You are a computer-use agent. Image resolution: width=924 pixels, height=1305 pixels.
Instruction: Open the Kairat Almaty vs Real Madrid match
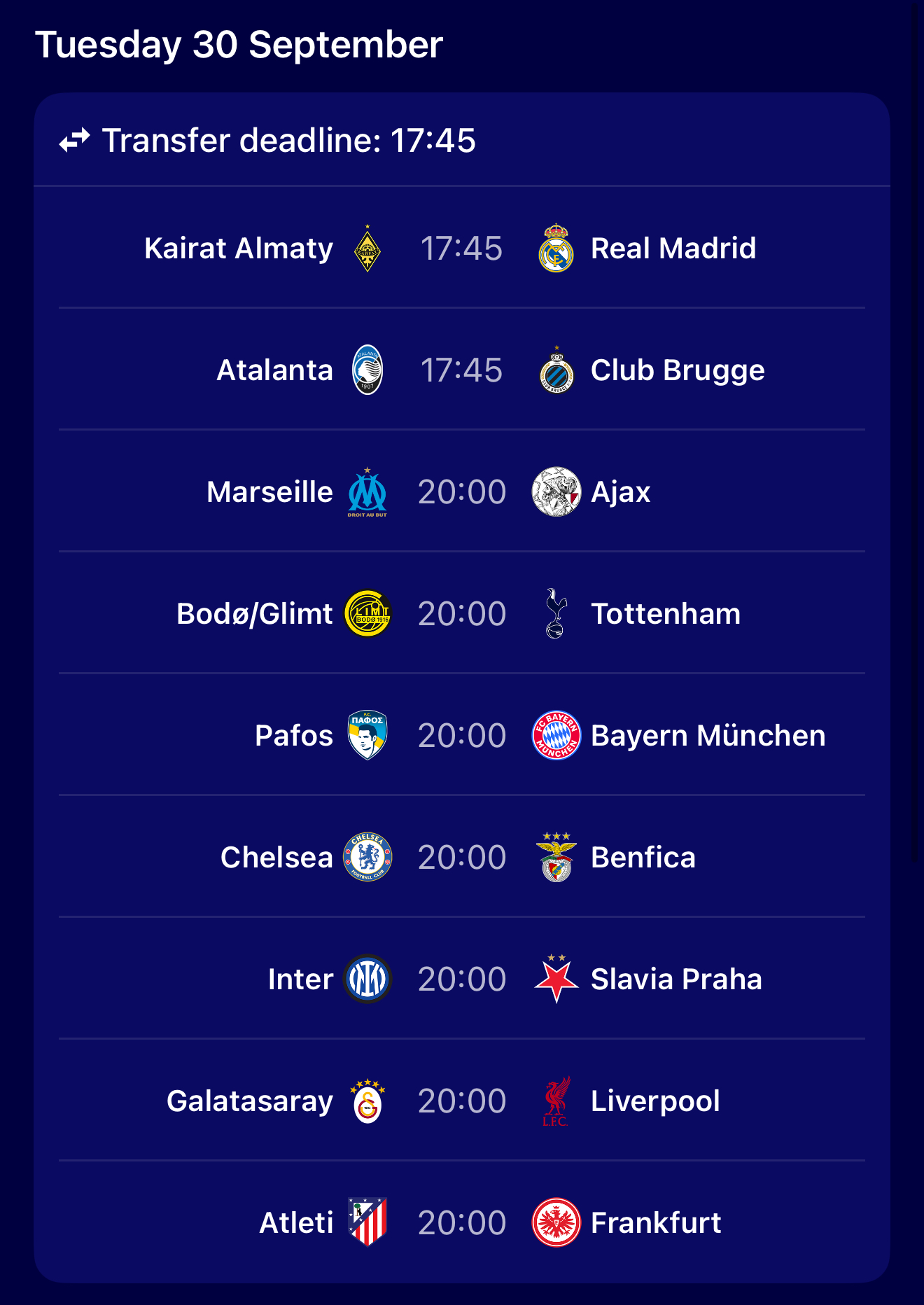pyautogui.click(x=461, y=248)
